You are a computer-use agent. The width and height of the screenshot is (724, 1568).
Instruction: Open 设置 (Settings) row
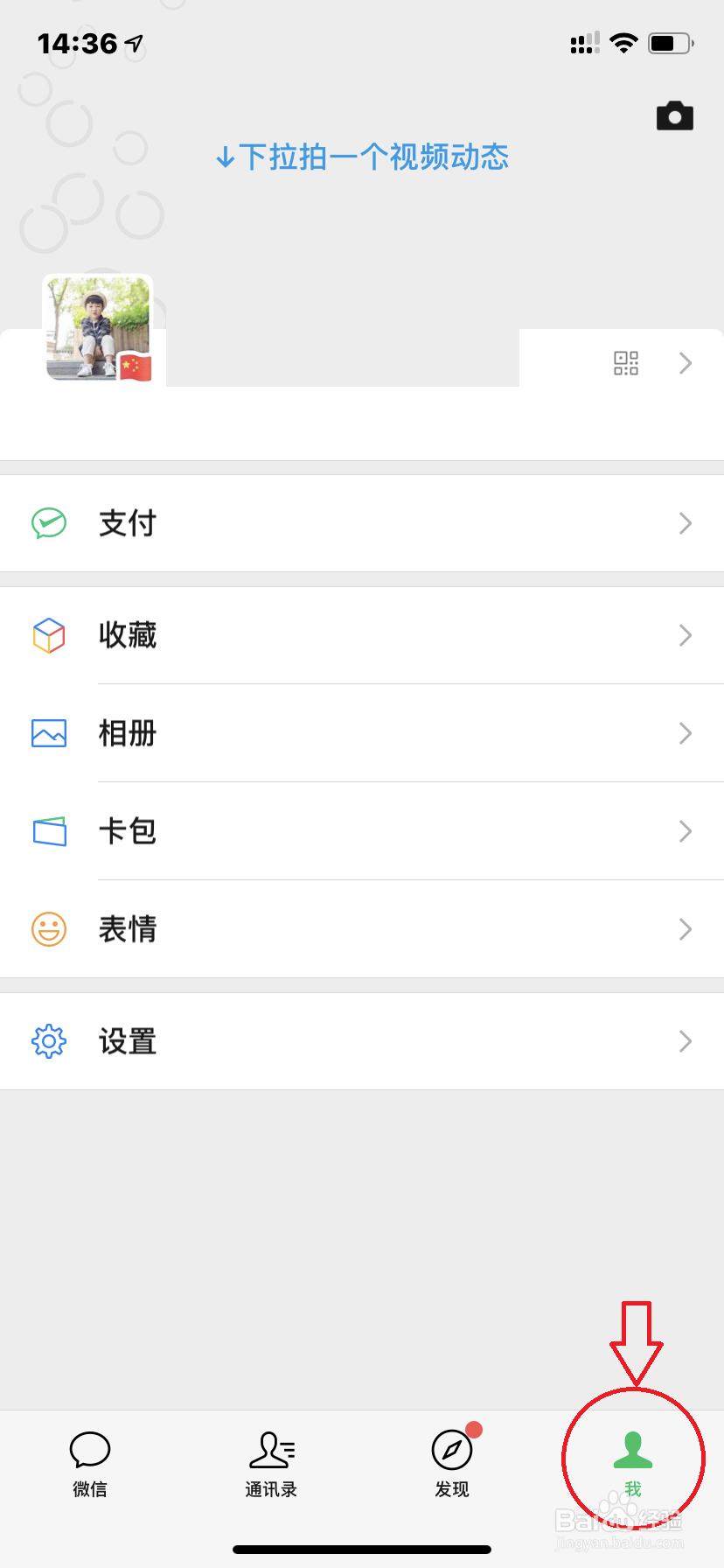coord(362,1041)
